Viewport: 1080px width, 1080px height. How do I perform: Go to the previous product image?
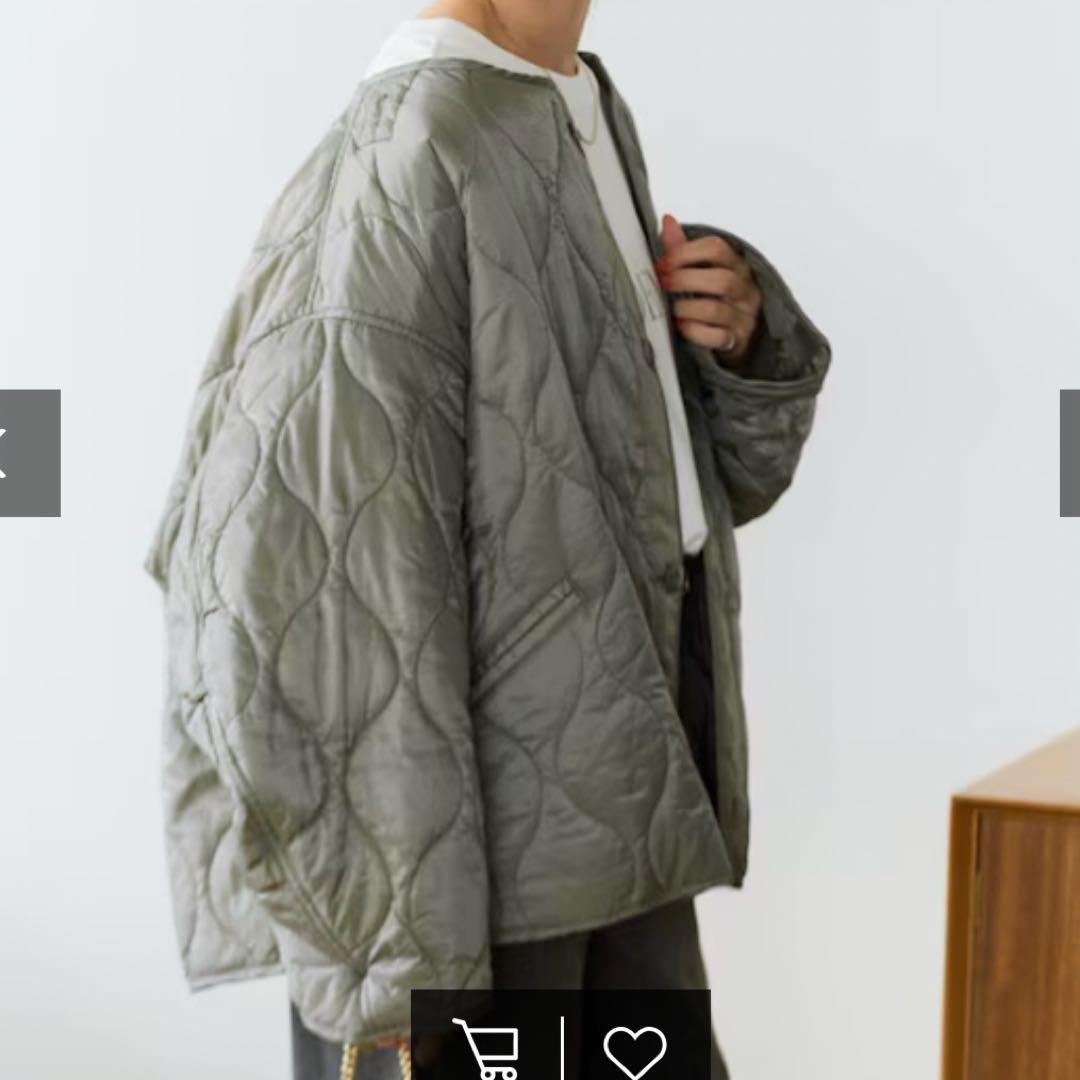tap(28, 453)
